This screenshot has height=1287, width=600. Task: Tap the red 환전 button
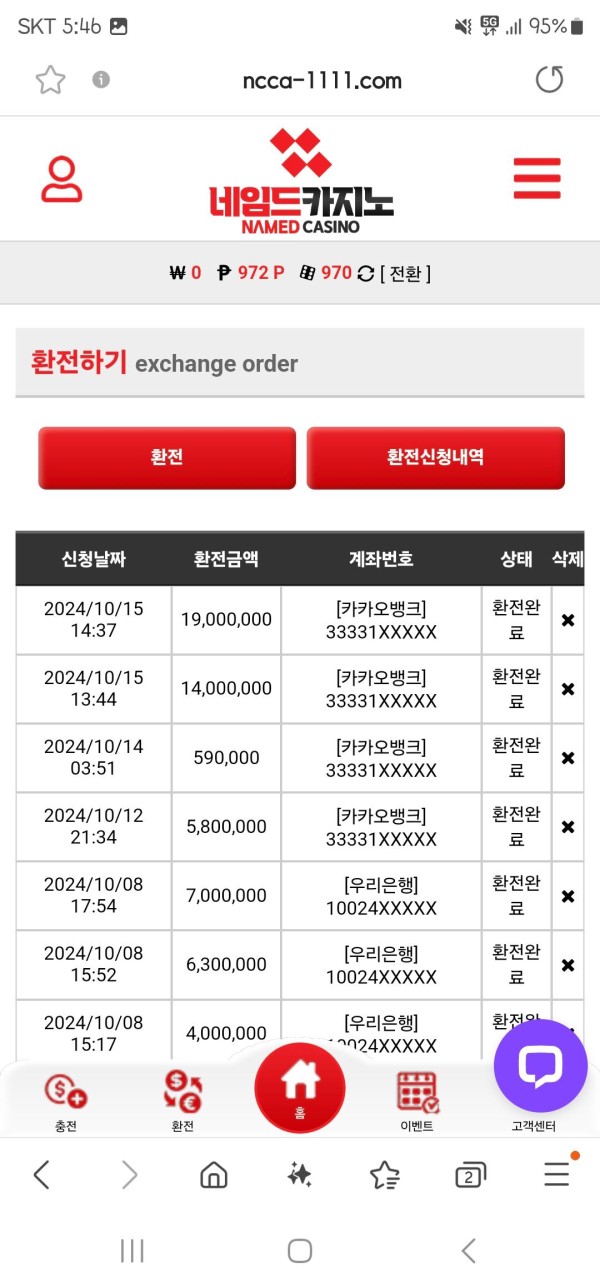point(167,458)
